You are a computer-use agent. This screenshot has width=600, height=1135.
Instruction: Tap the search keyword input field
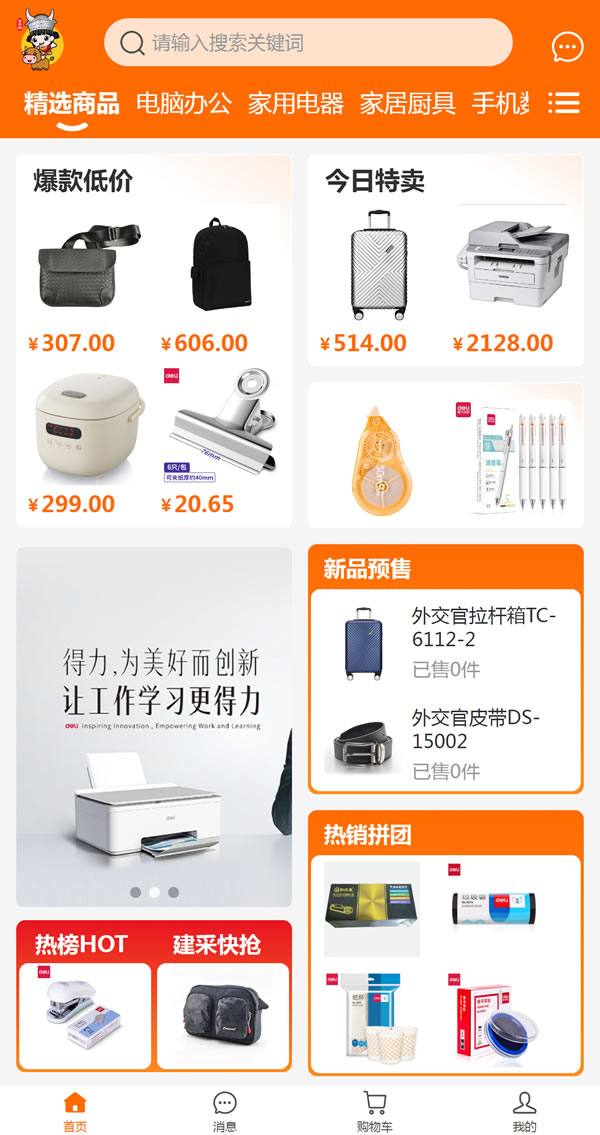pyautogui.click(x=320, y=43)
